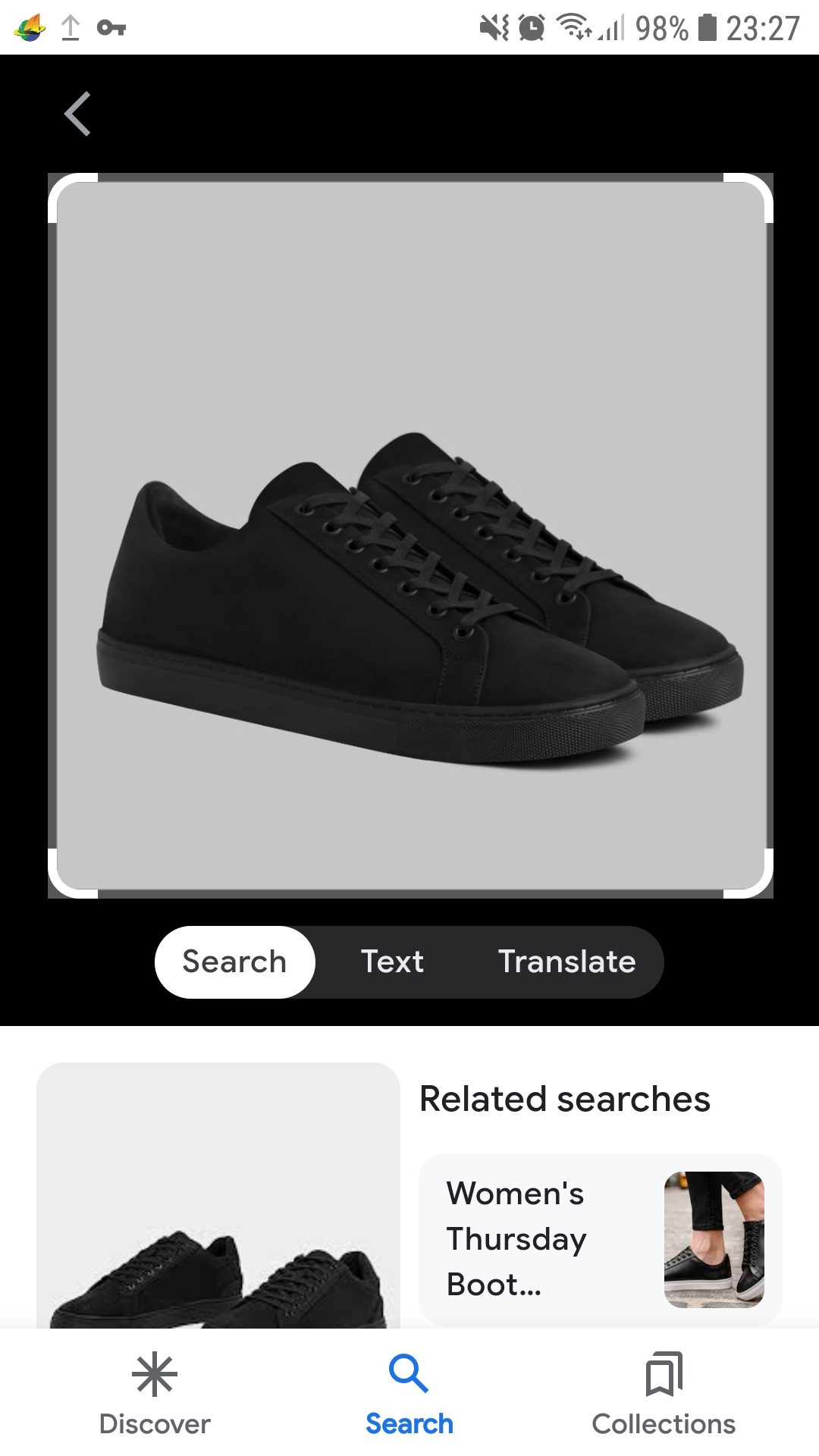The image size is (819, 1456).
Task: Open Women's Thursday Boot related search
Action: (599, 1239)
